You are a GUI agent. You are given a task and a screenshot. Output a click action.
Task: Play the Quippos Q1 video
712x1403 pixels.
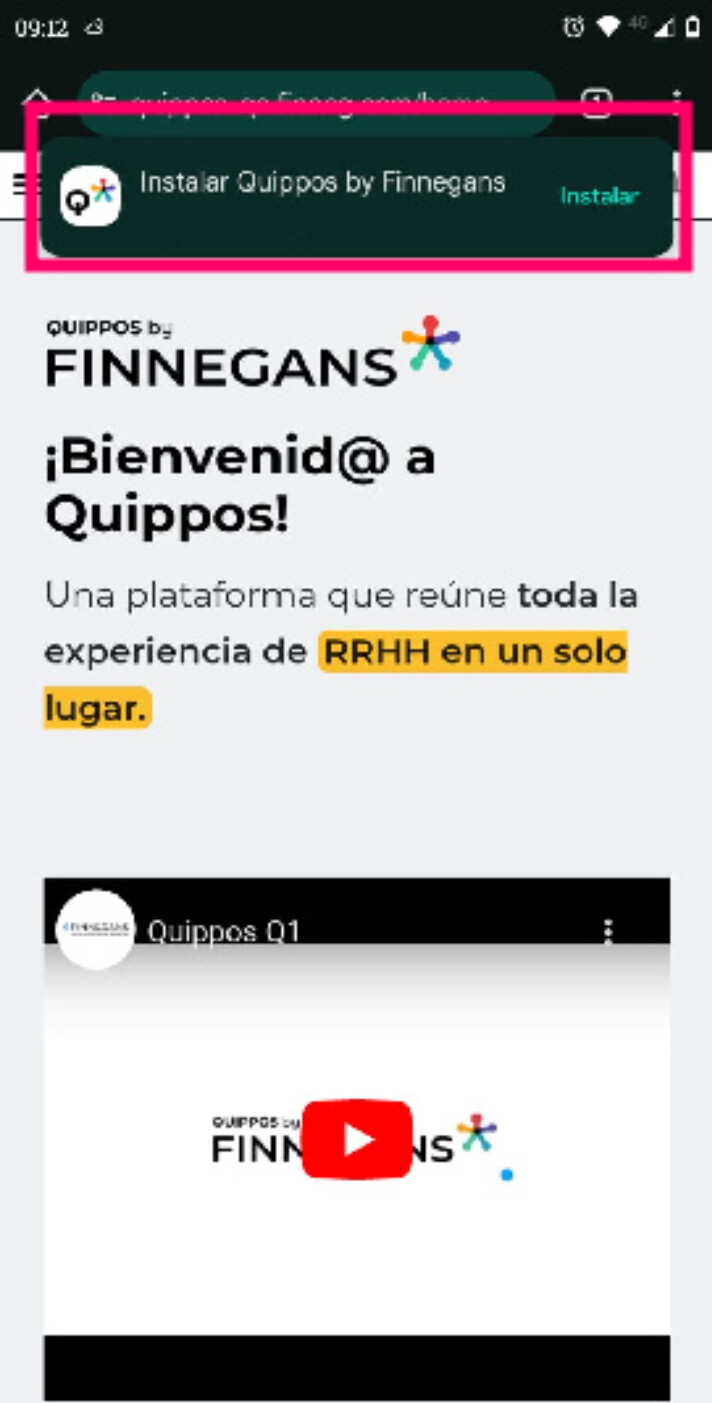(x=356, y=1140)
